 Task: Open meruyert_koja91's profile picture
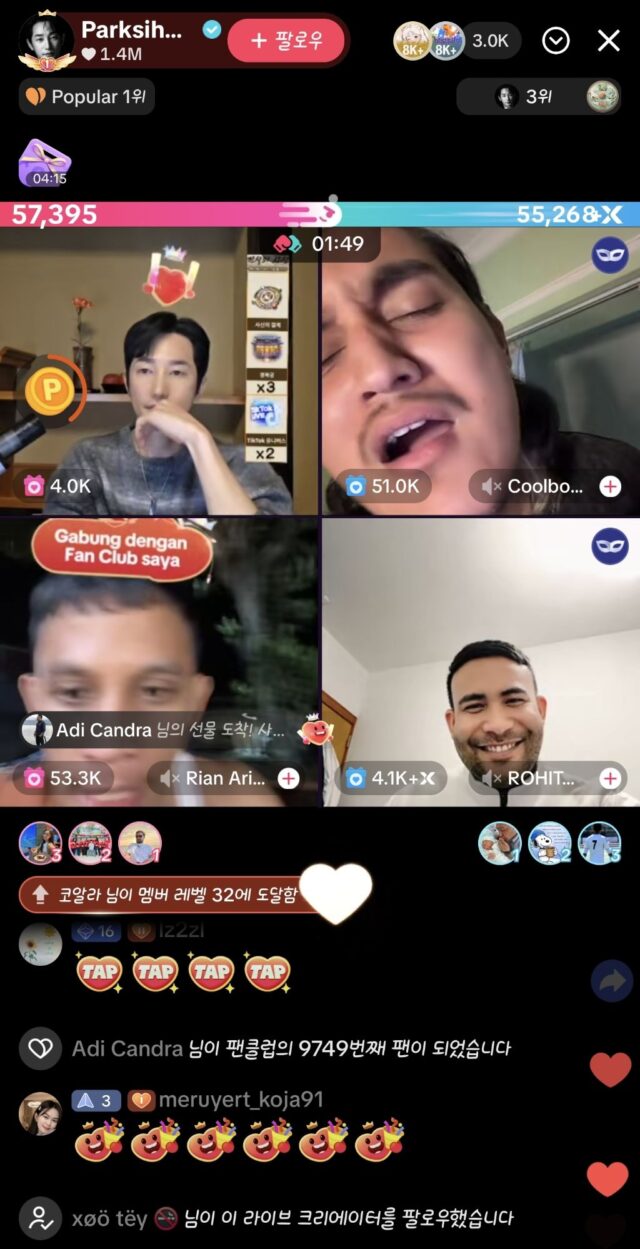(40, 1114)
